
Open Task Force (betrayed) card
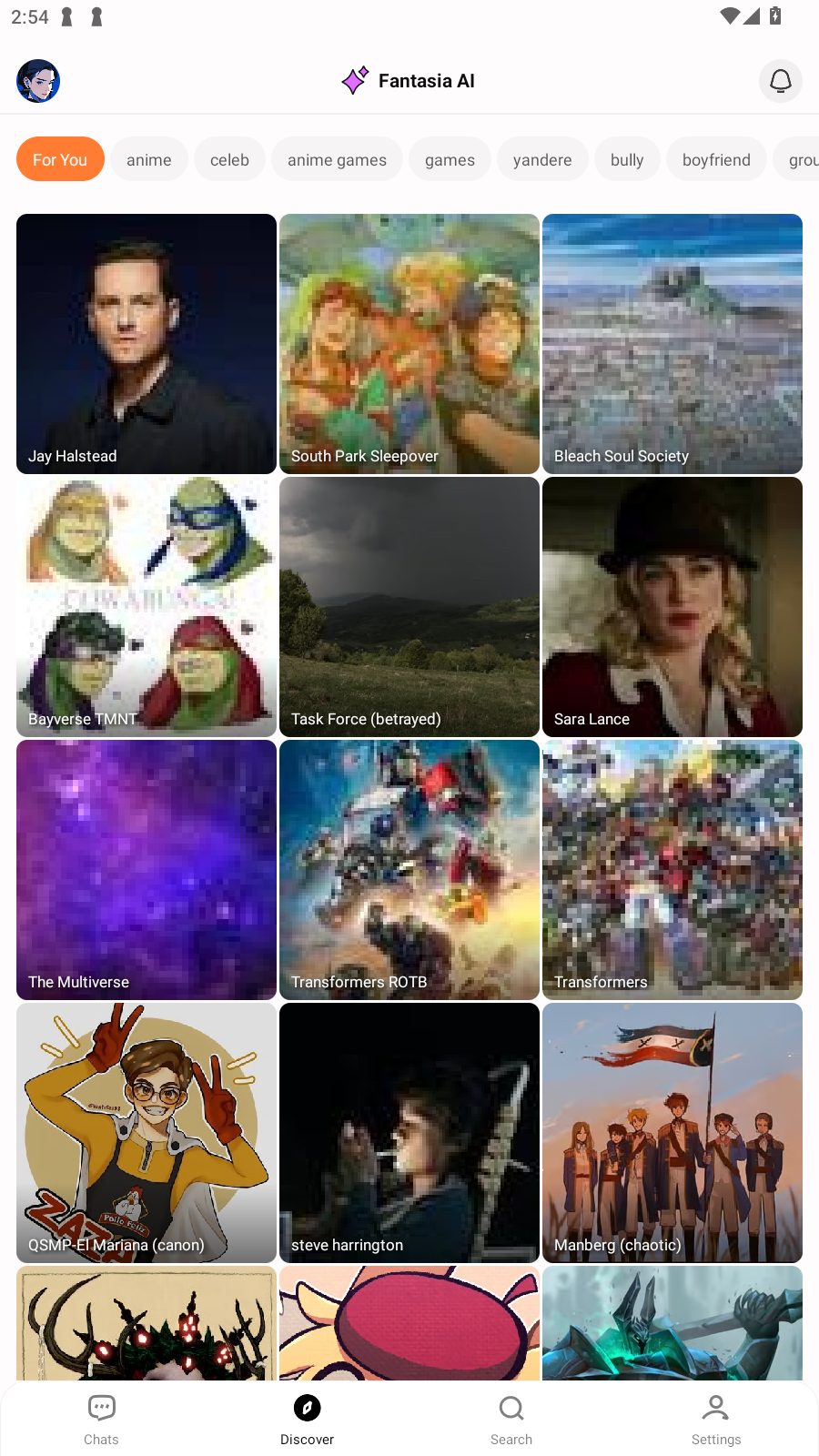409,606
